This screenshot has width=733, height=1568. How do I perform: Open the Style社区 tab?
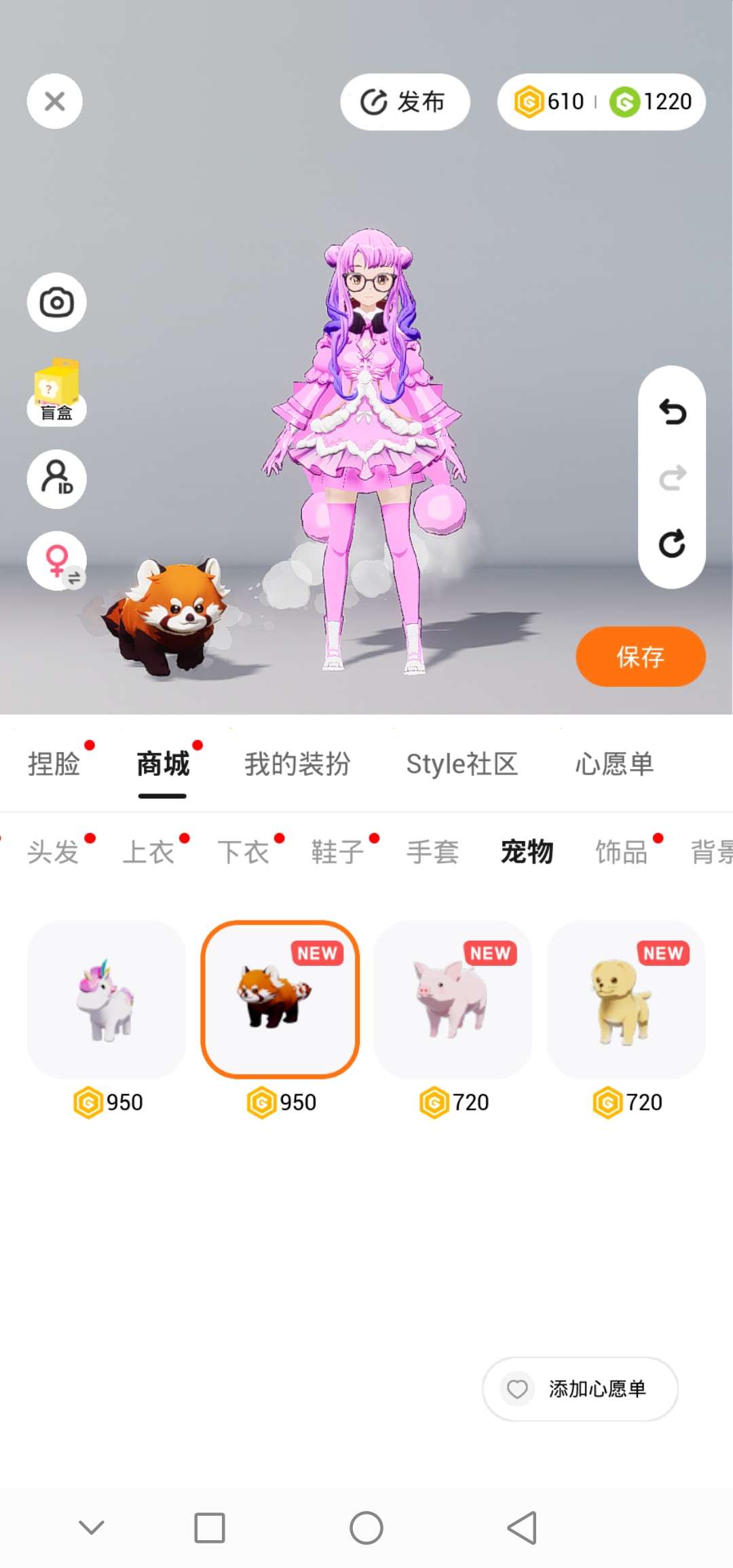pyautogui.click(x=462, y=764)
